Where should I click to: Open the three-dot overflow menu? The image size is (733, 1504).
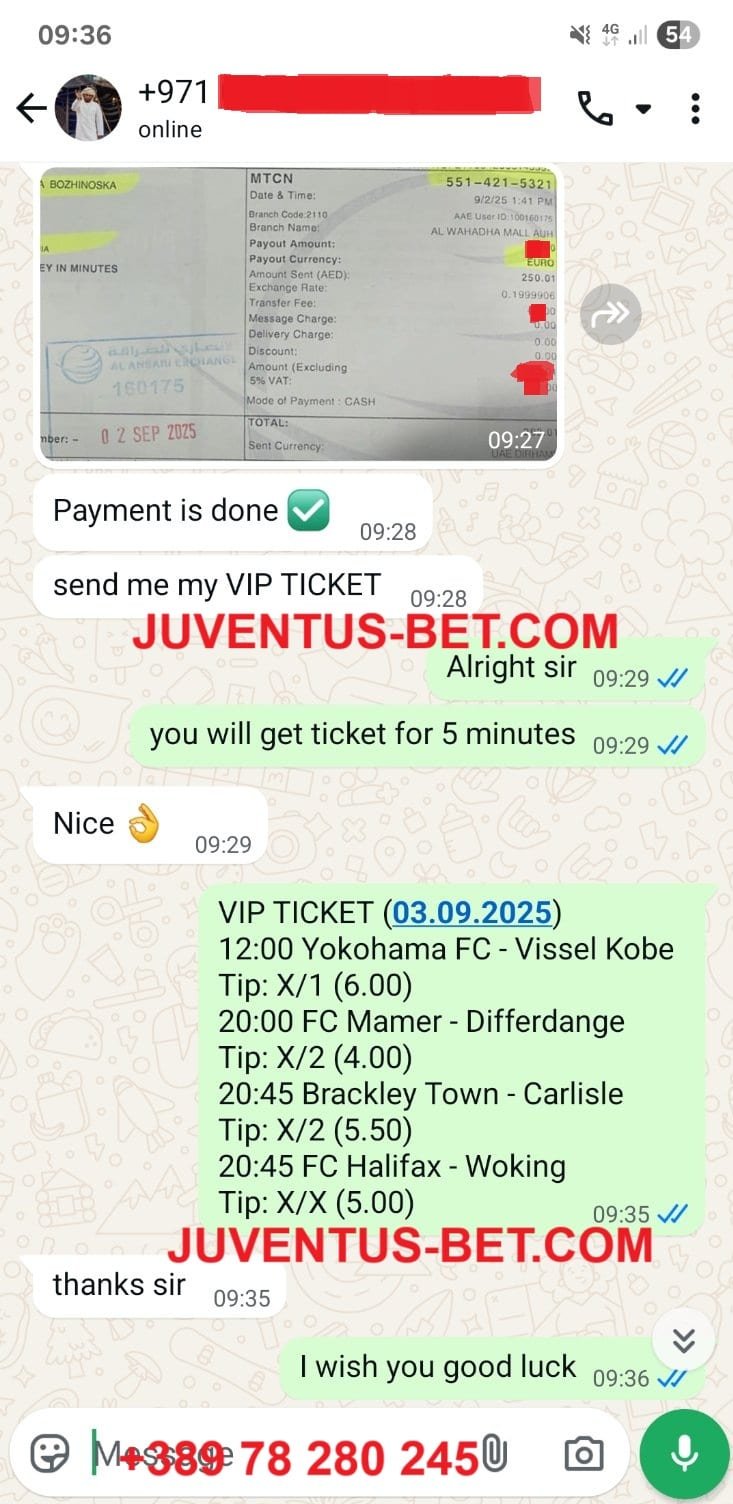click(x=695, y=108)
